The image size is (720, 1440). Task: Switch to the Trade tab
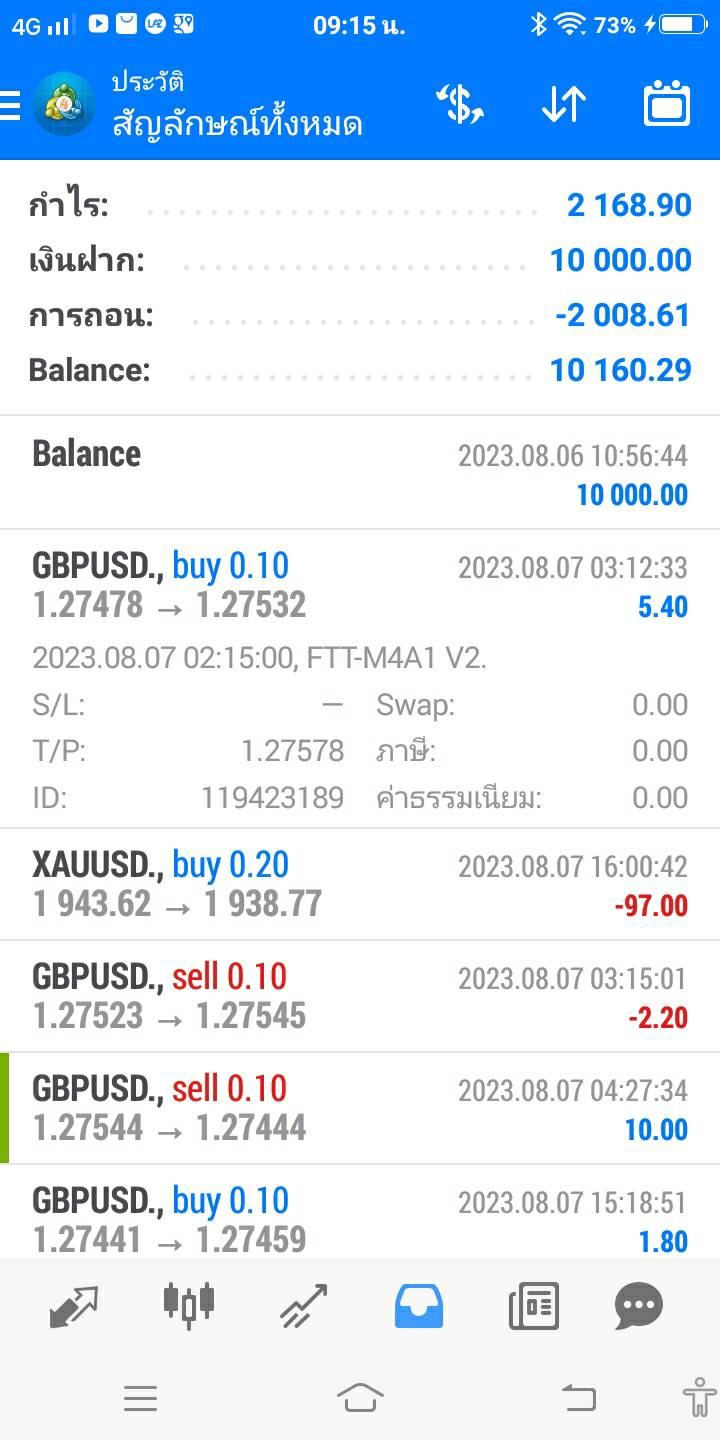coord(303,1305)
